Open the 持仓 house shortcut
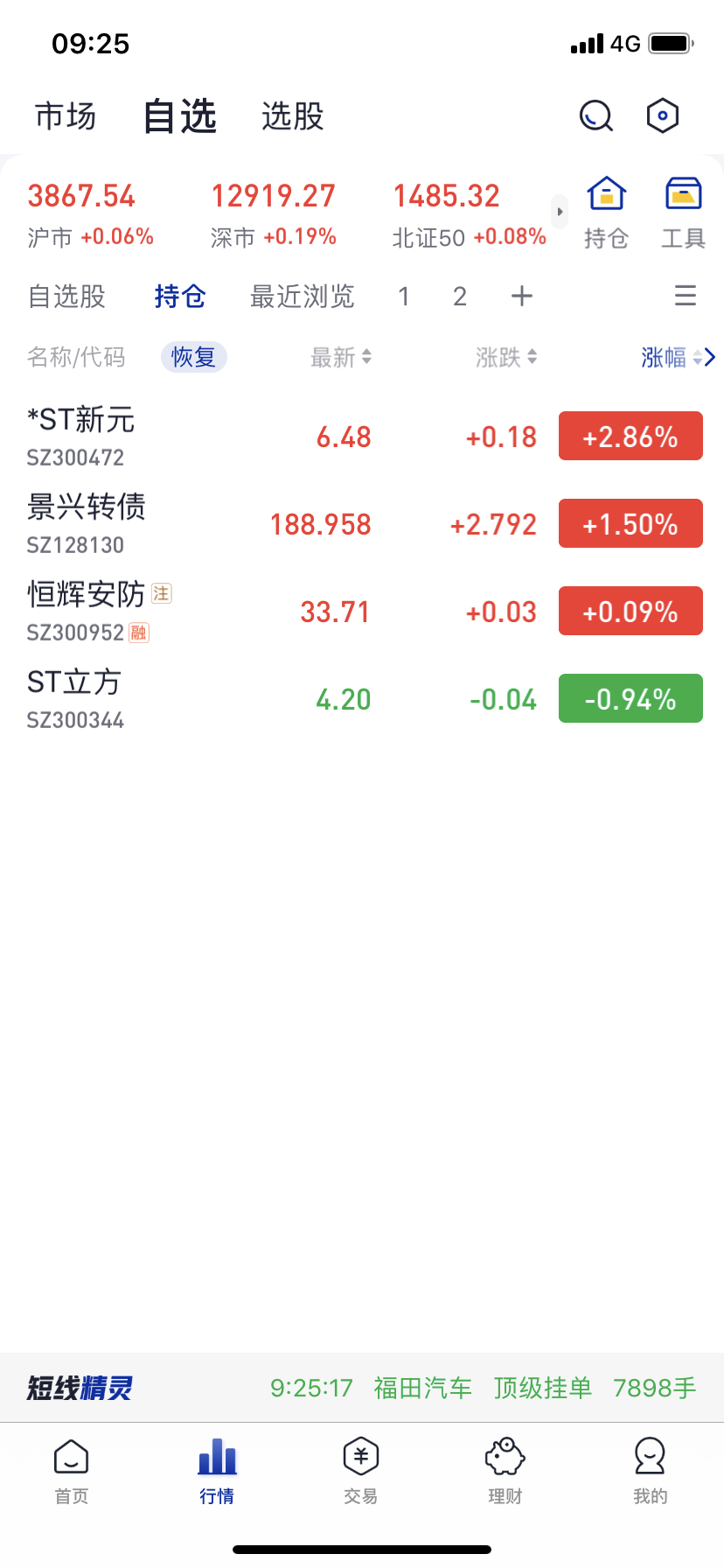Screen dimensions: 724x1568 [606, 212]
